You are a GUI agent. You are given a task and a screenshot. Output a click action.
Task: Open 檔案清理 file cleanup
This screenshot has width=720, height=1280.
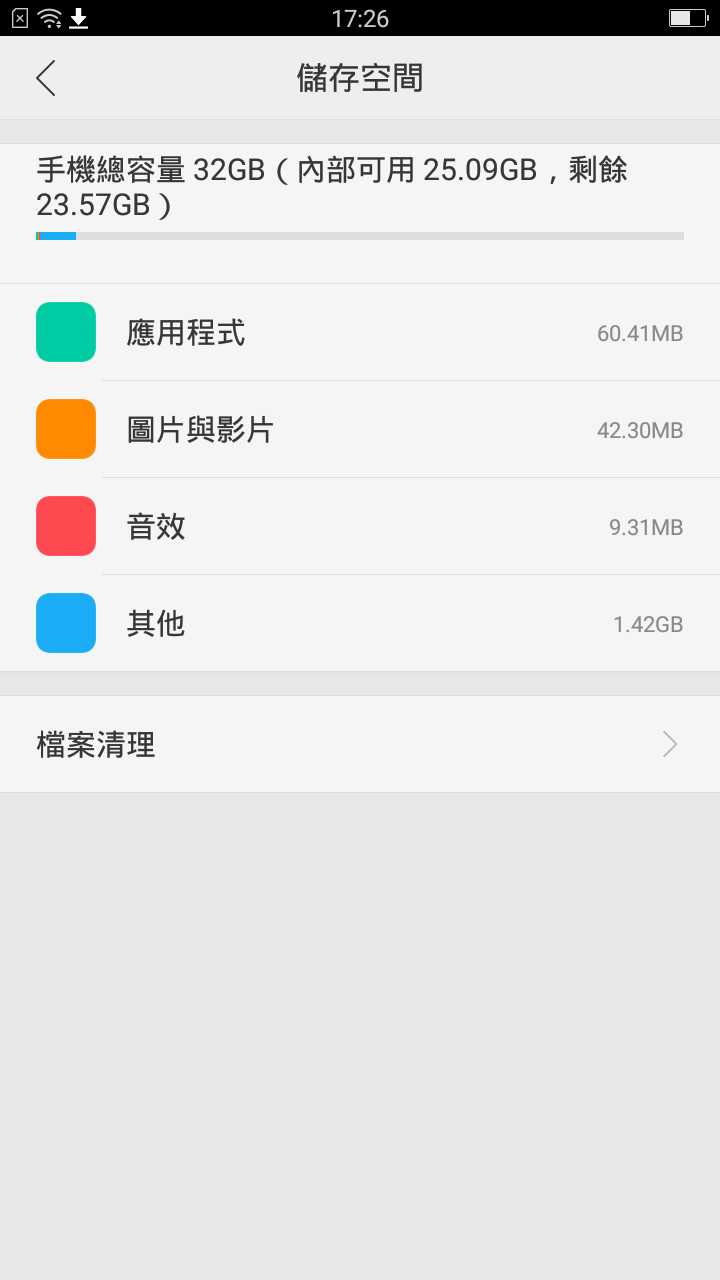[x=360, y=744]
